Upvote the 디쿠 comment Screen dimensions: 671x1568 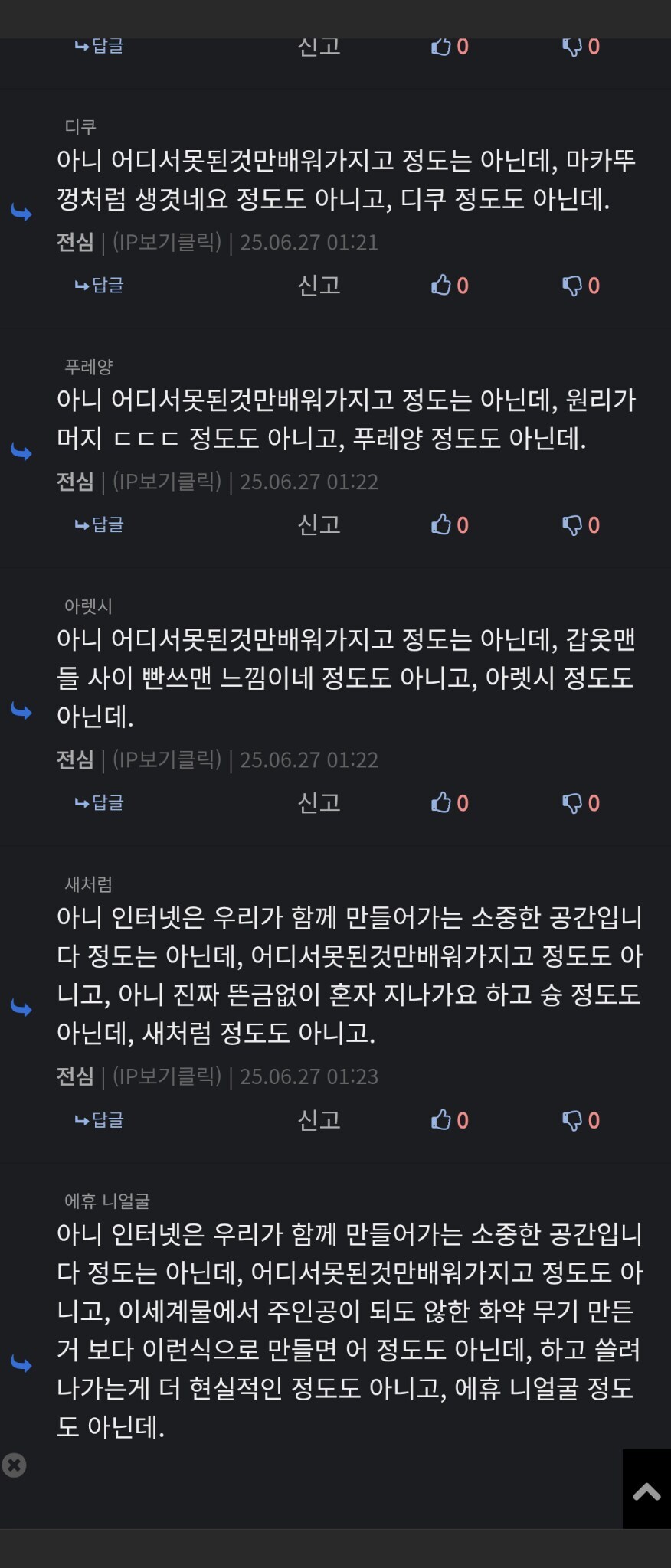point(449,286)
